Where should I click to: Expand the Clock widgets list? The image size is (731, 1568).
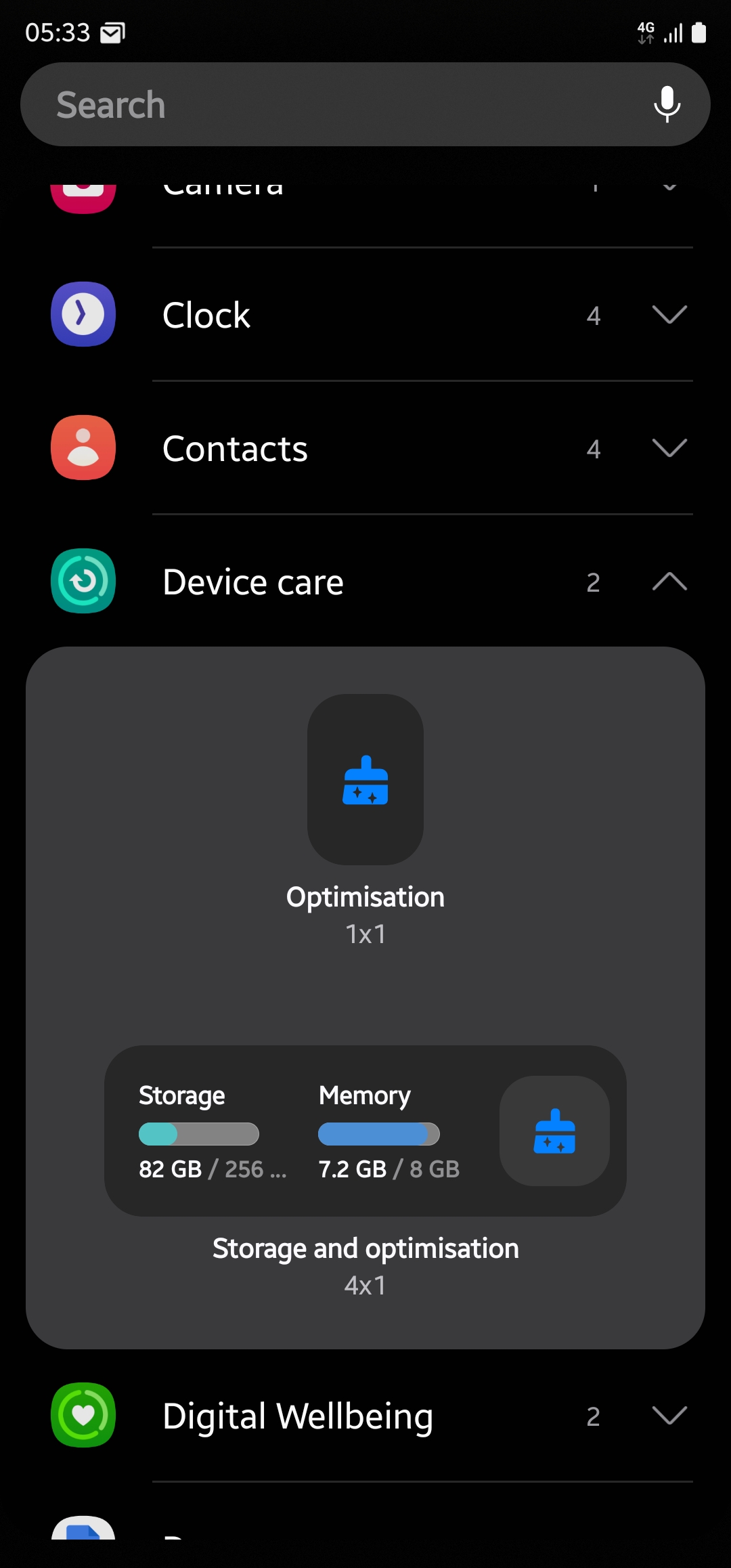pos(668,315)
